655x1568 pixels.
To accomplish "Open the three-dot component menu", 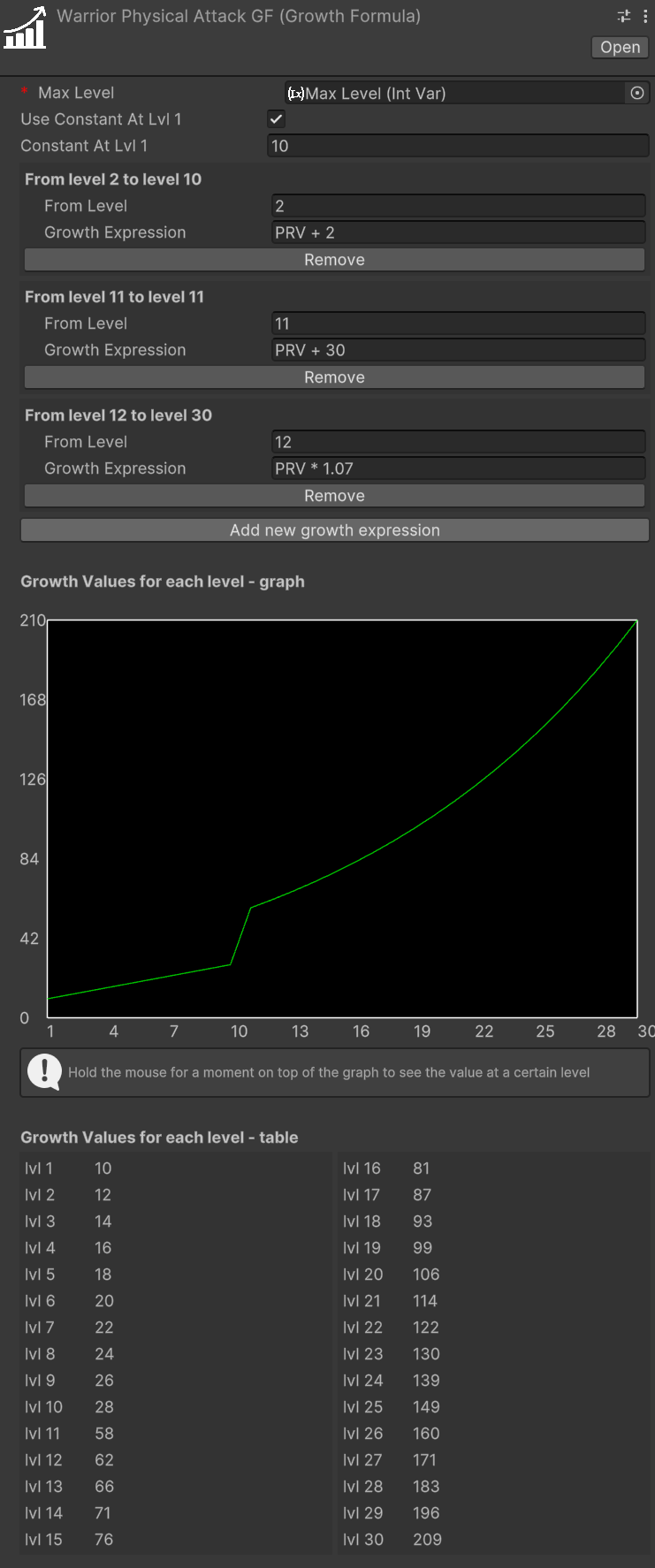I will point(644,16).
